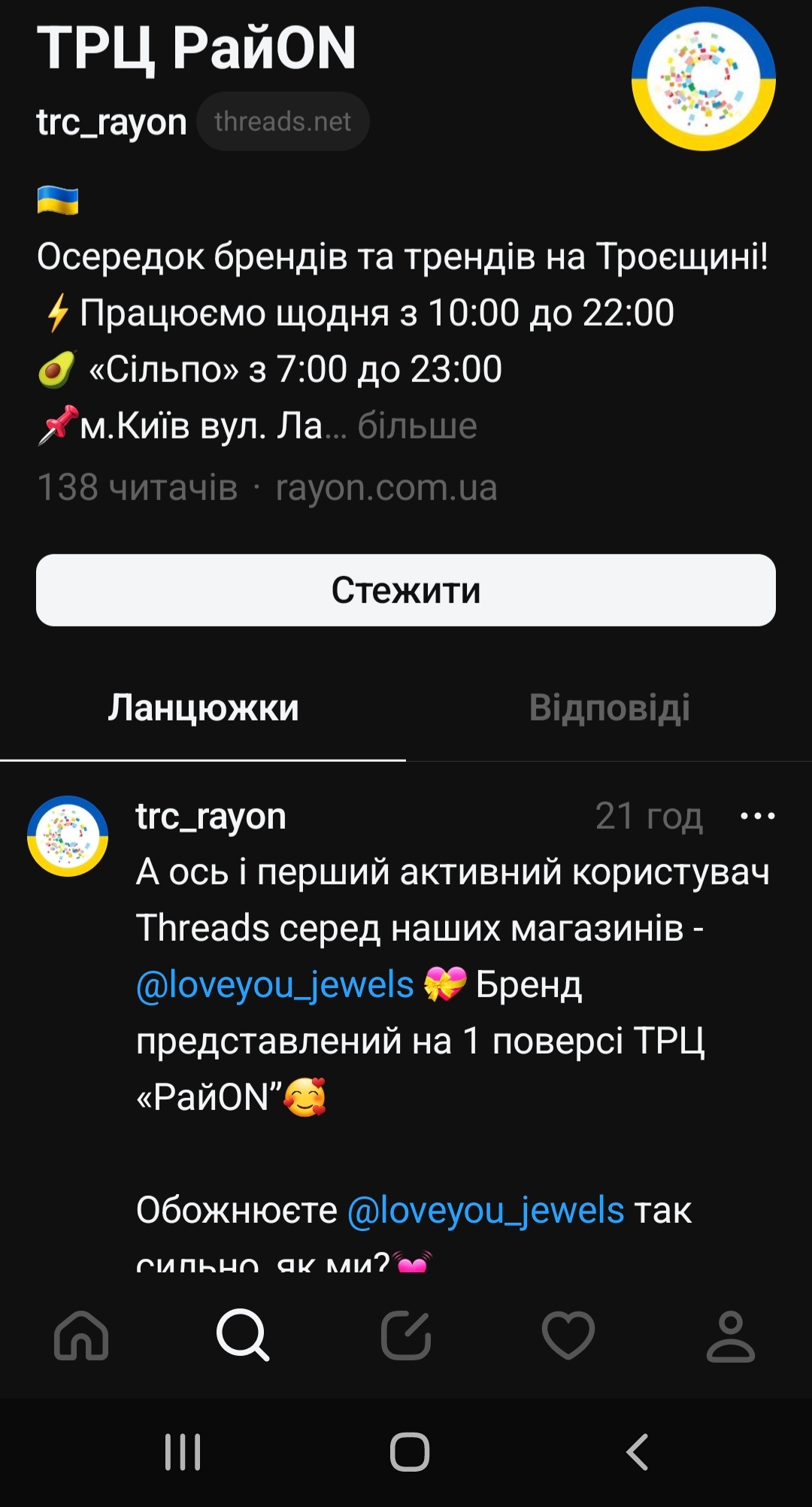Open first @loveyou_jewels mention after Threads
The image size is (812, 1507).
(275, 984)
